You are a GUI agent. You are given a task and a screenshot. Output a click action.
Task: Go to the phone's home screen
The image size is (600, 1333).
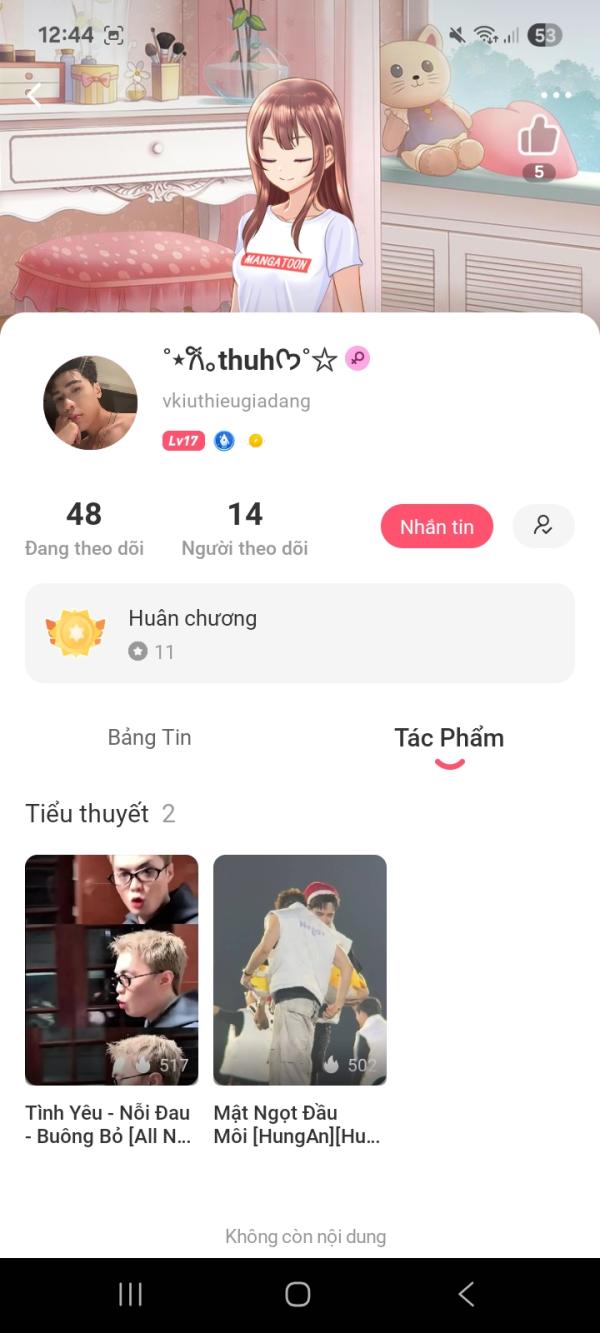click(298, 1294)
